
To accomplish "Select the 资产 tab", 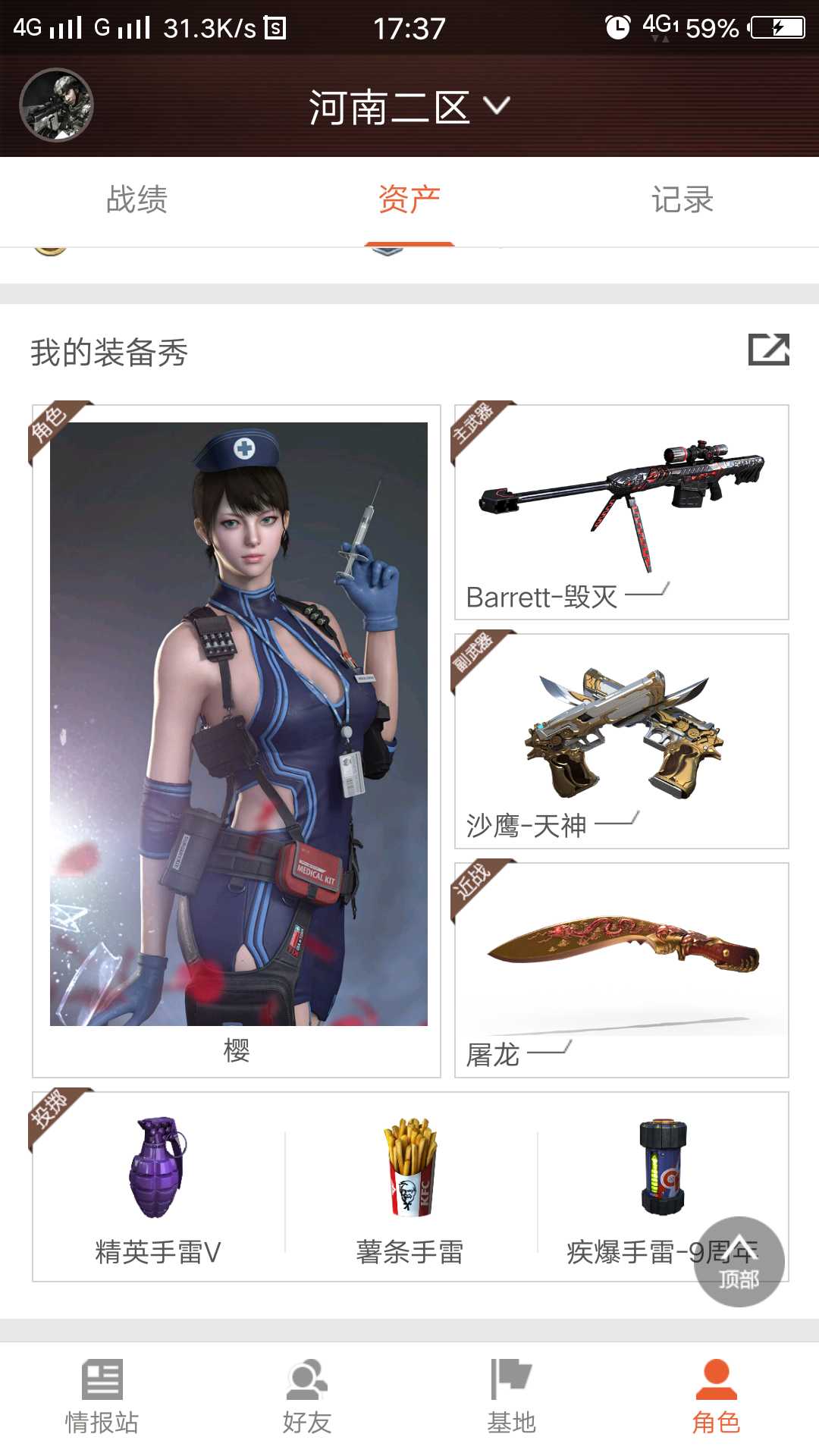I will point(409,200).
